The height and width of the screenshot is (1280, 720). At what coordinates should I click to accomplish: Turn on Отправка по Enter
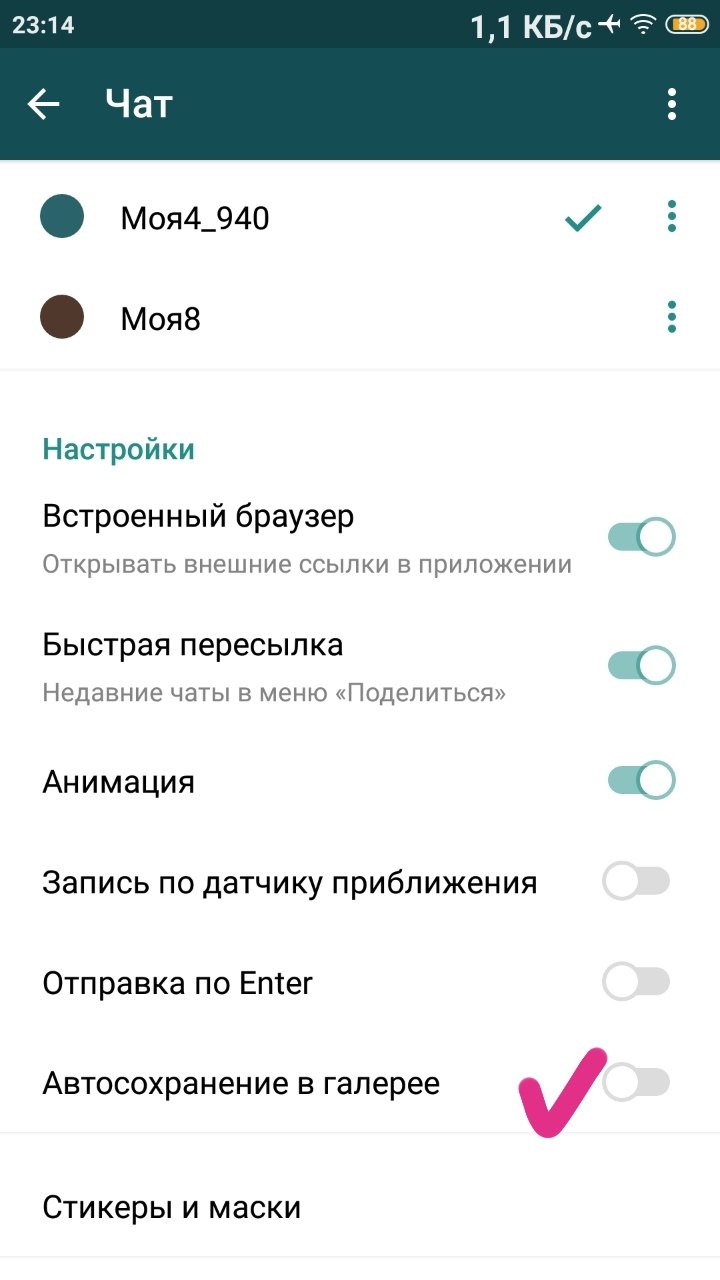(637, 983)
